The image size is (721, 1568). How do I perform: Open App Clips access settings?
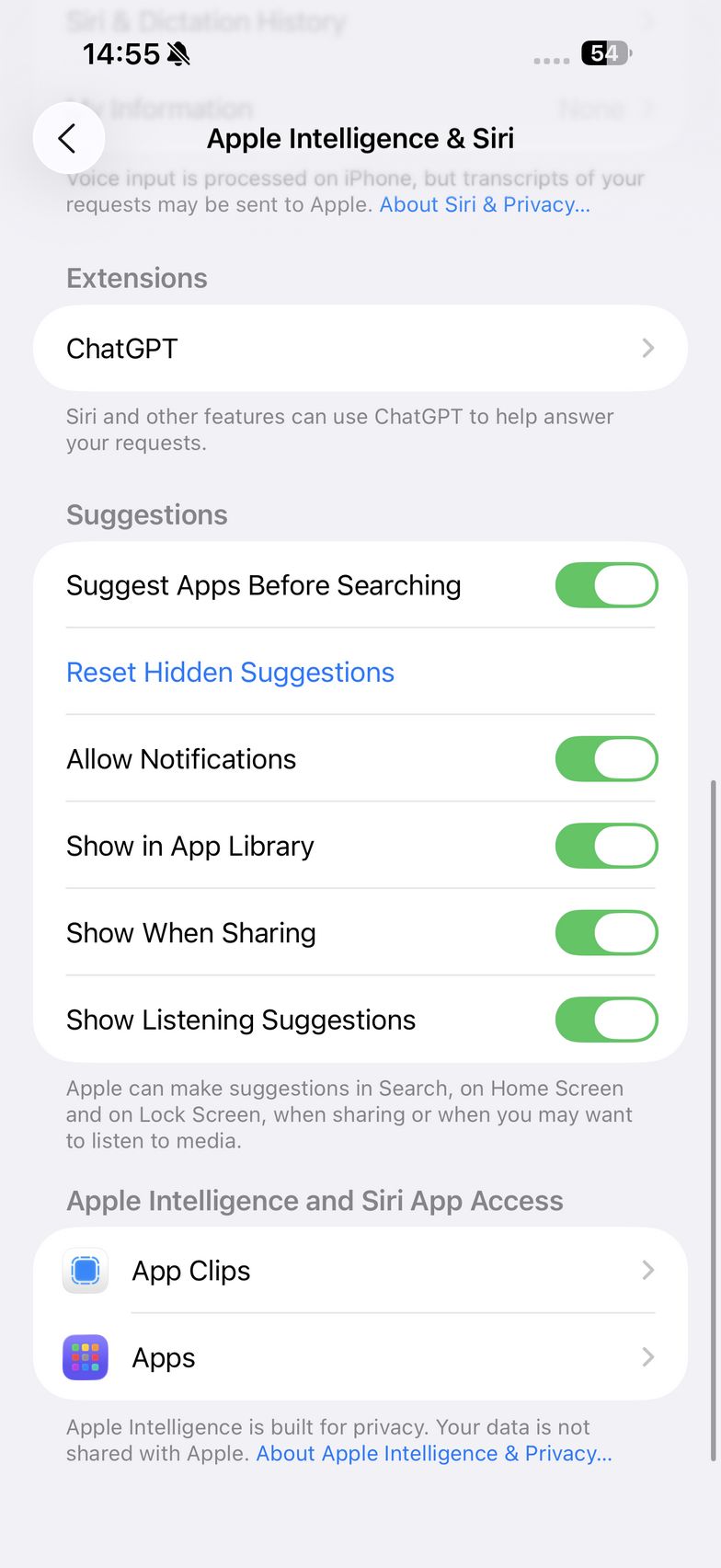pyautogui.click(x=360, y=1271)
